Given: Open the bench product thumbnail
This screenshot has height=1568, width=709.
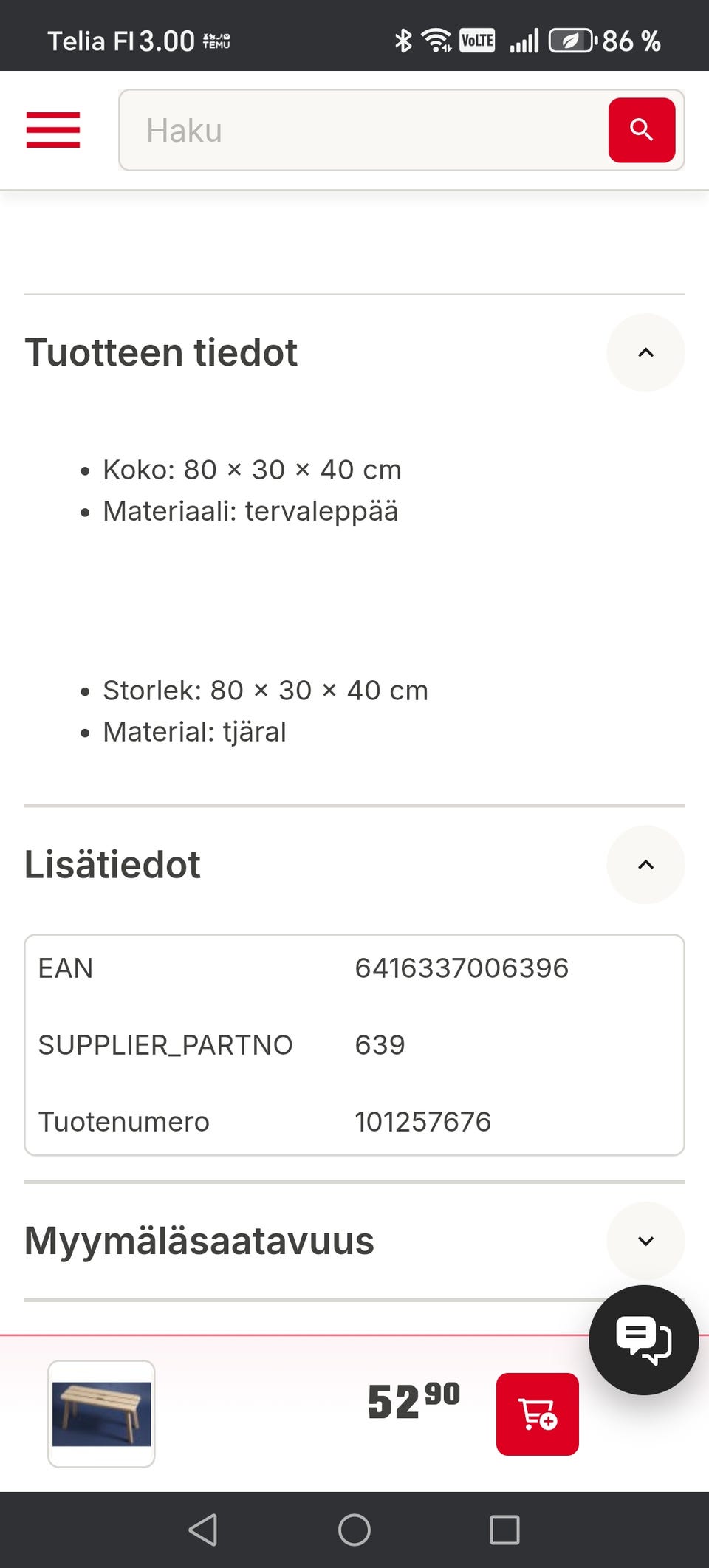Looking at the screenshot, I should pyautogui.click(x=101, y=1414).
